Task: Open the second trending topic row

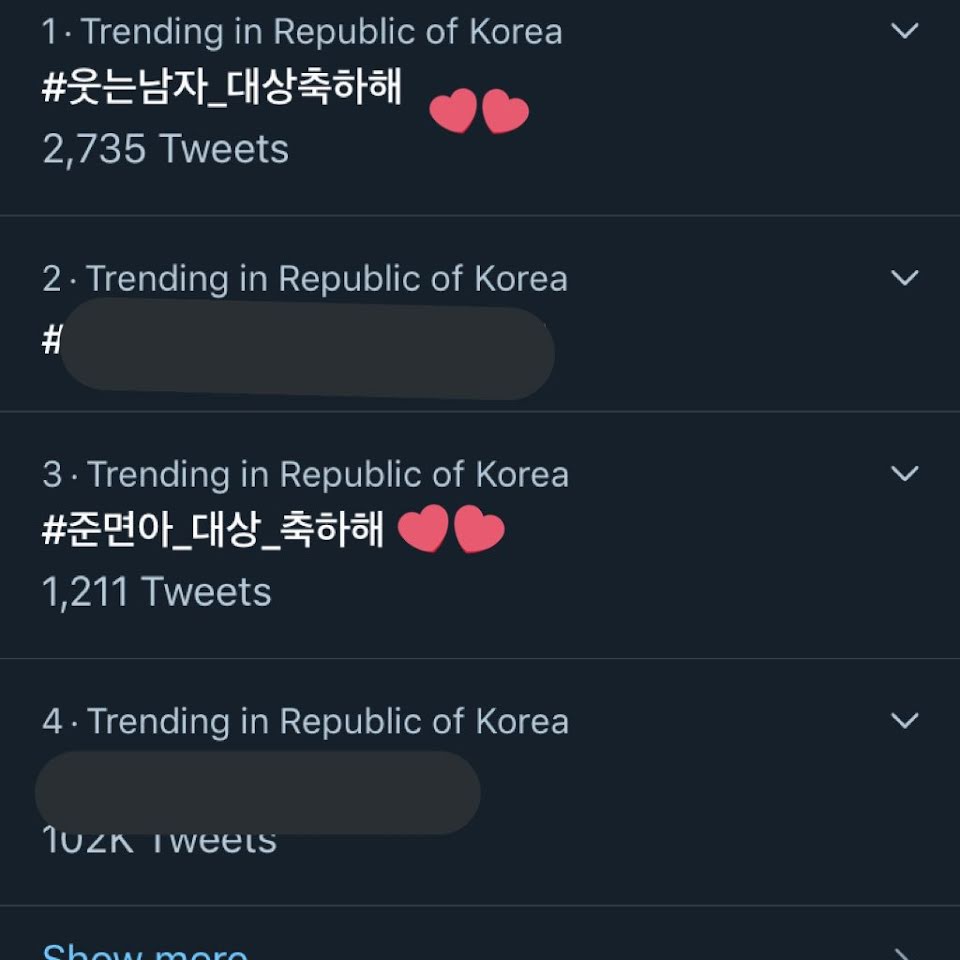Action: click(x=480, y=313)
